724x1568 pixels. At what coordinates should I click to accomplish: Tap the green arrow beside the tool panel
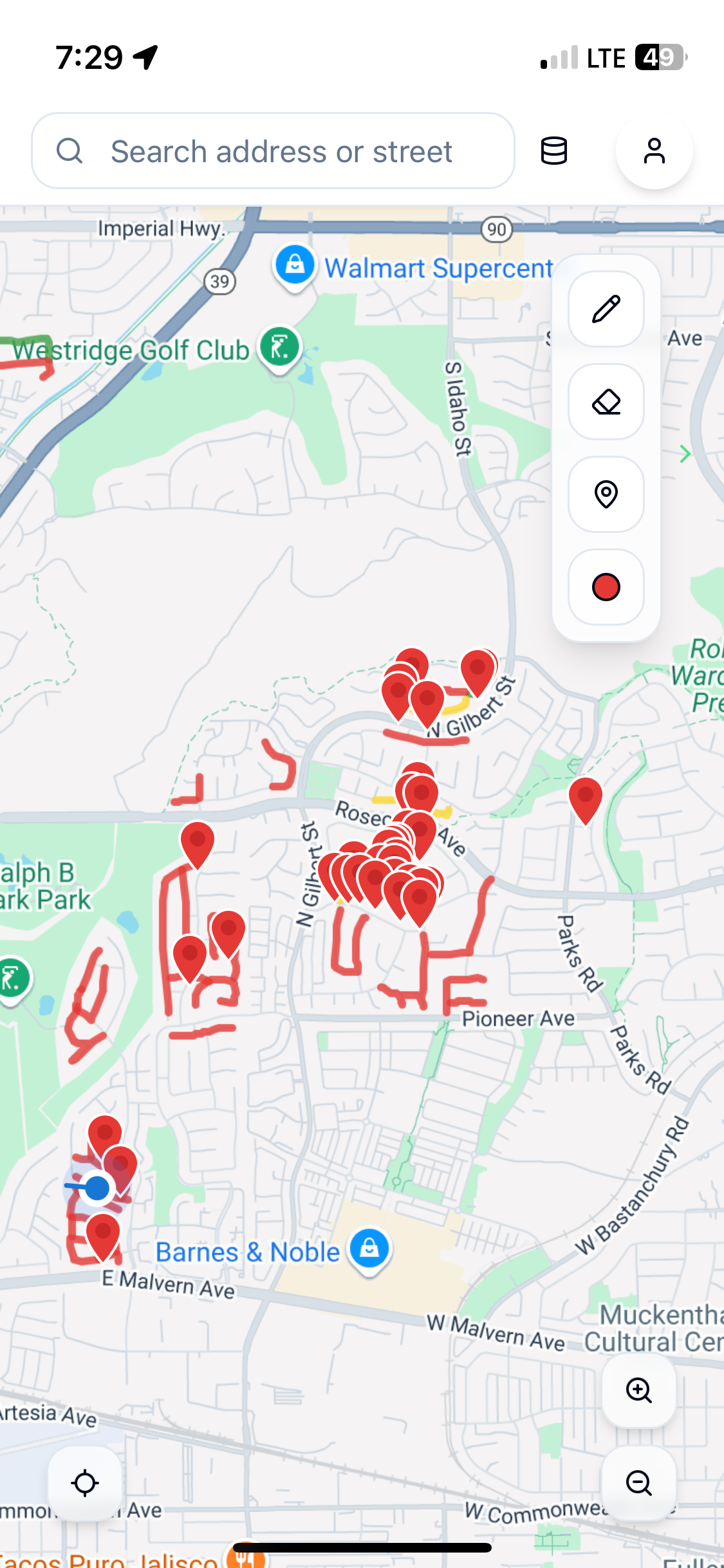click(x=685, y=454)
